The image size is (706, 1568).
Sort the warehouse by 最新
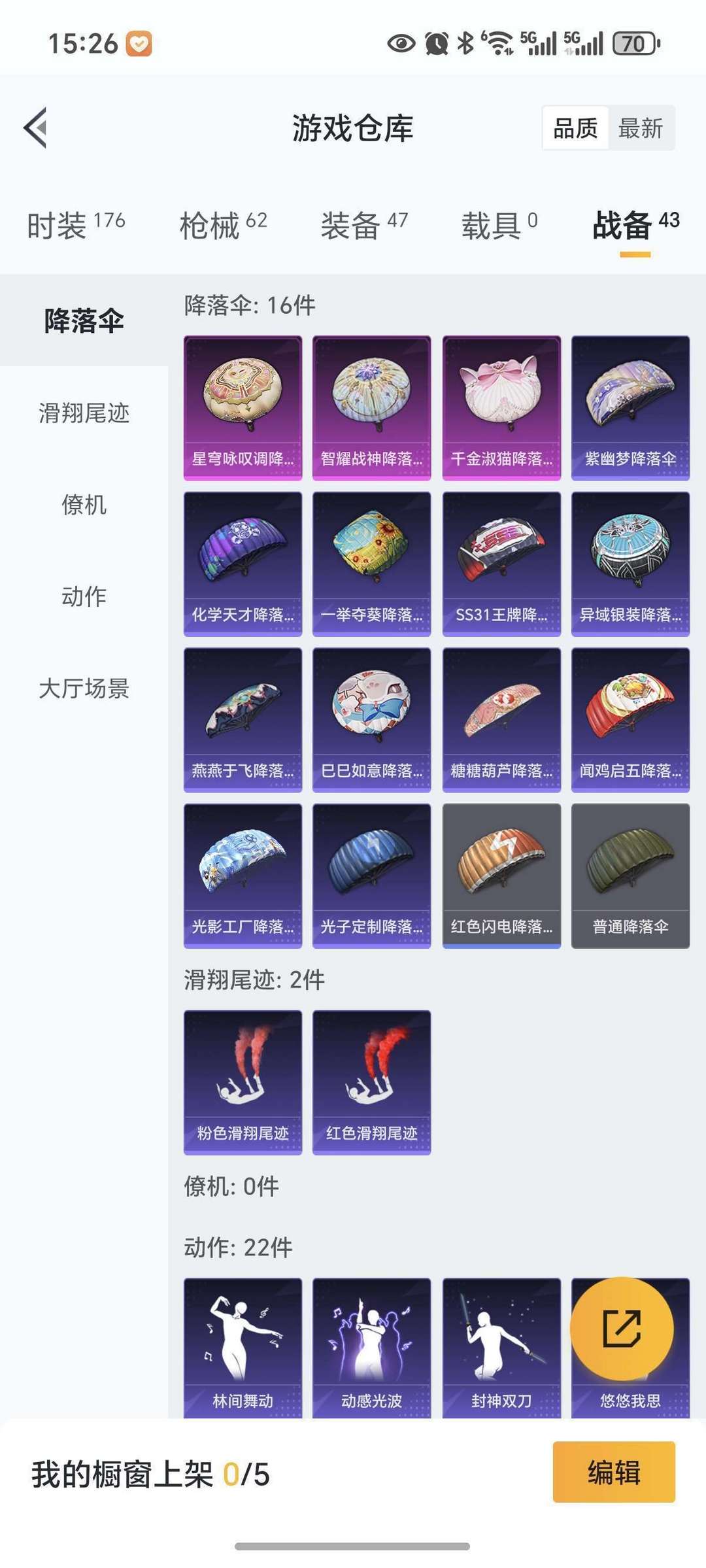pos(641,128)
